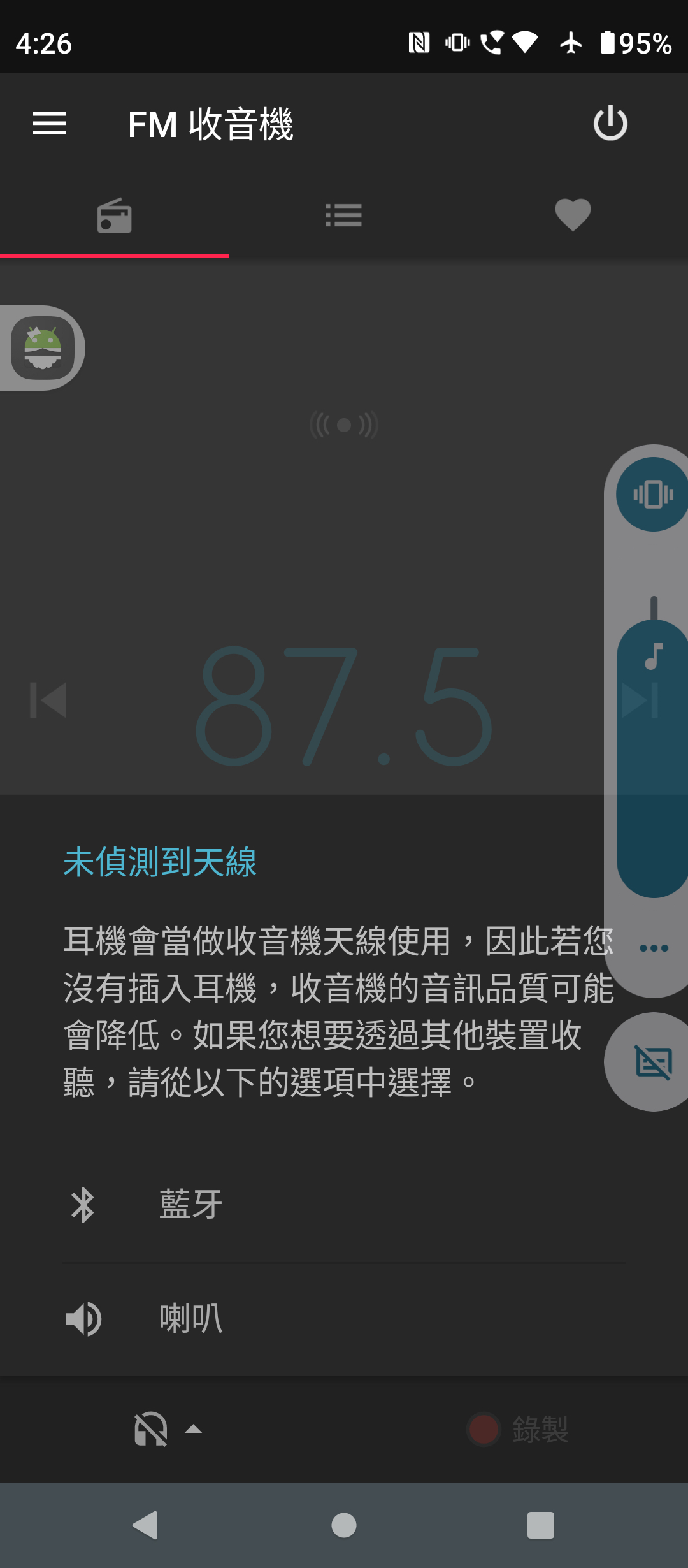Switch to the station list tab
Image resolution: width=688 pixels, height=1568 pixels.
[x=343, y=215]
